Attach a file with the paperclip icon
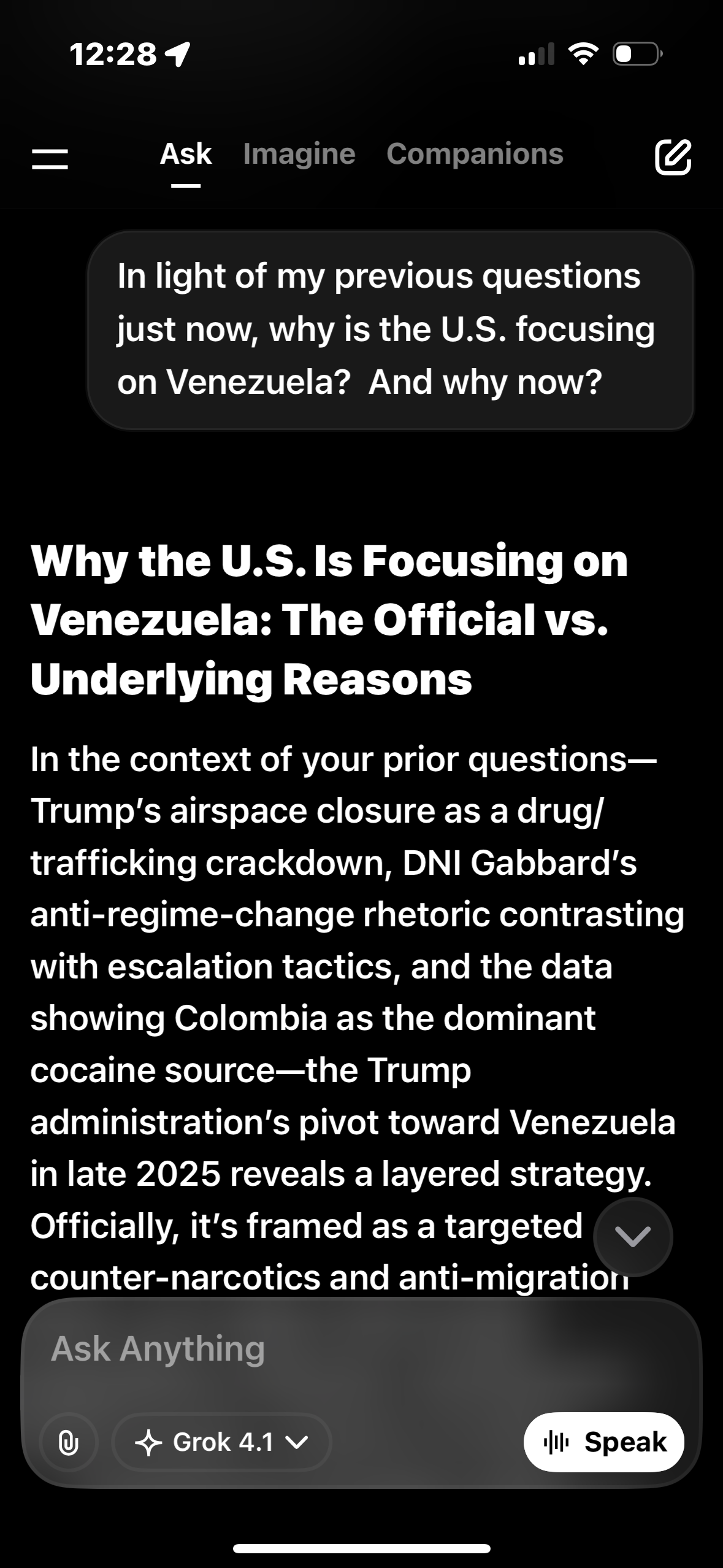 68,1442
